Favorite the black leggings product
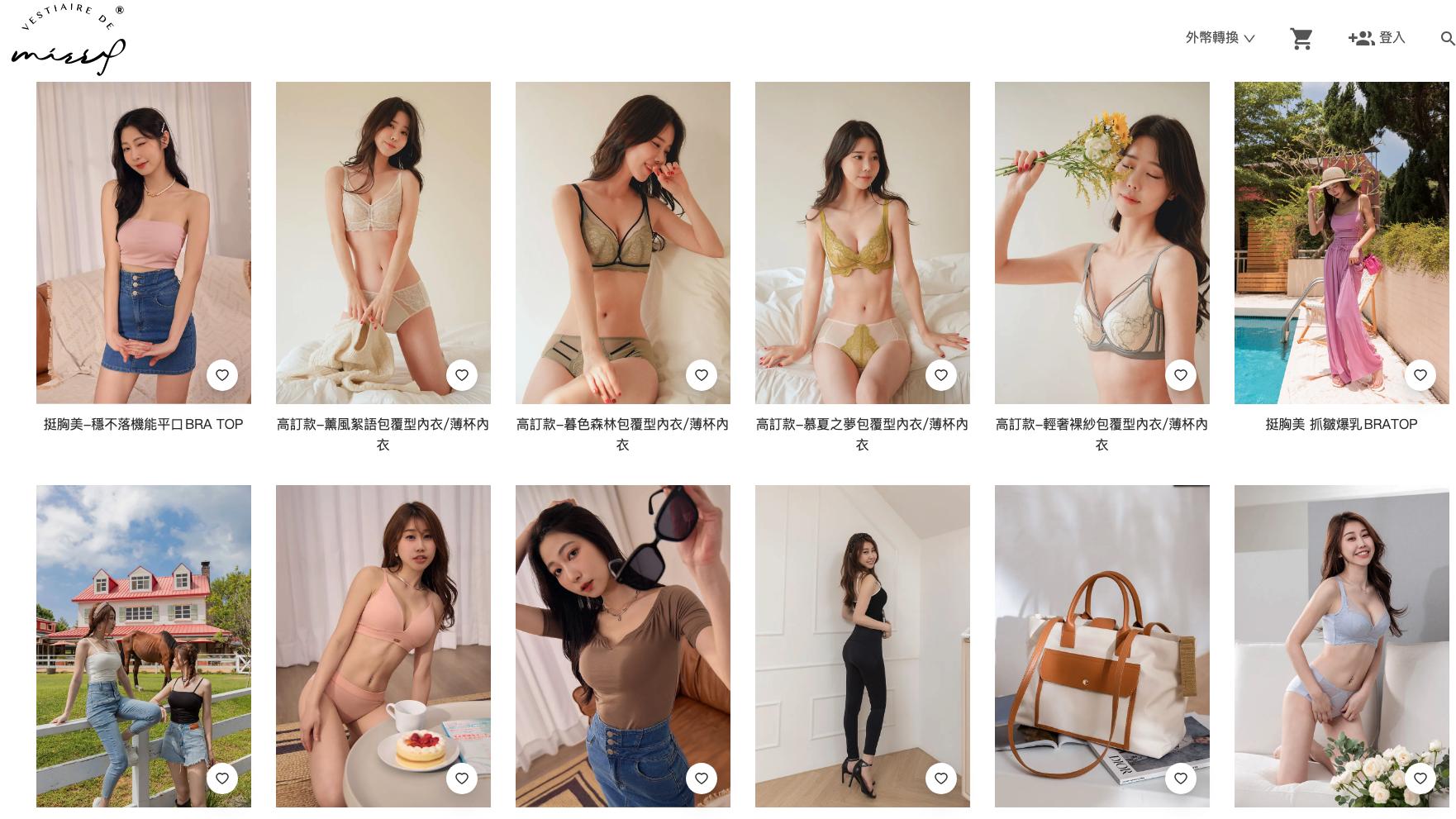The image size is (1456, 819). [941, 779]
